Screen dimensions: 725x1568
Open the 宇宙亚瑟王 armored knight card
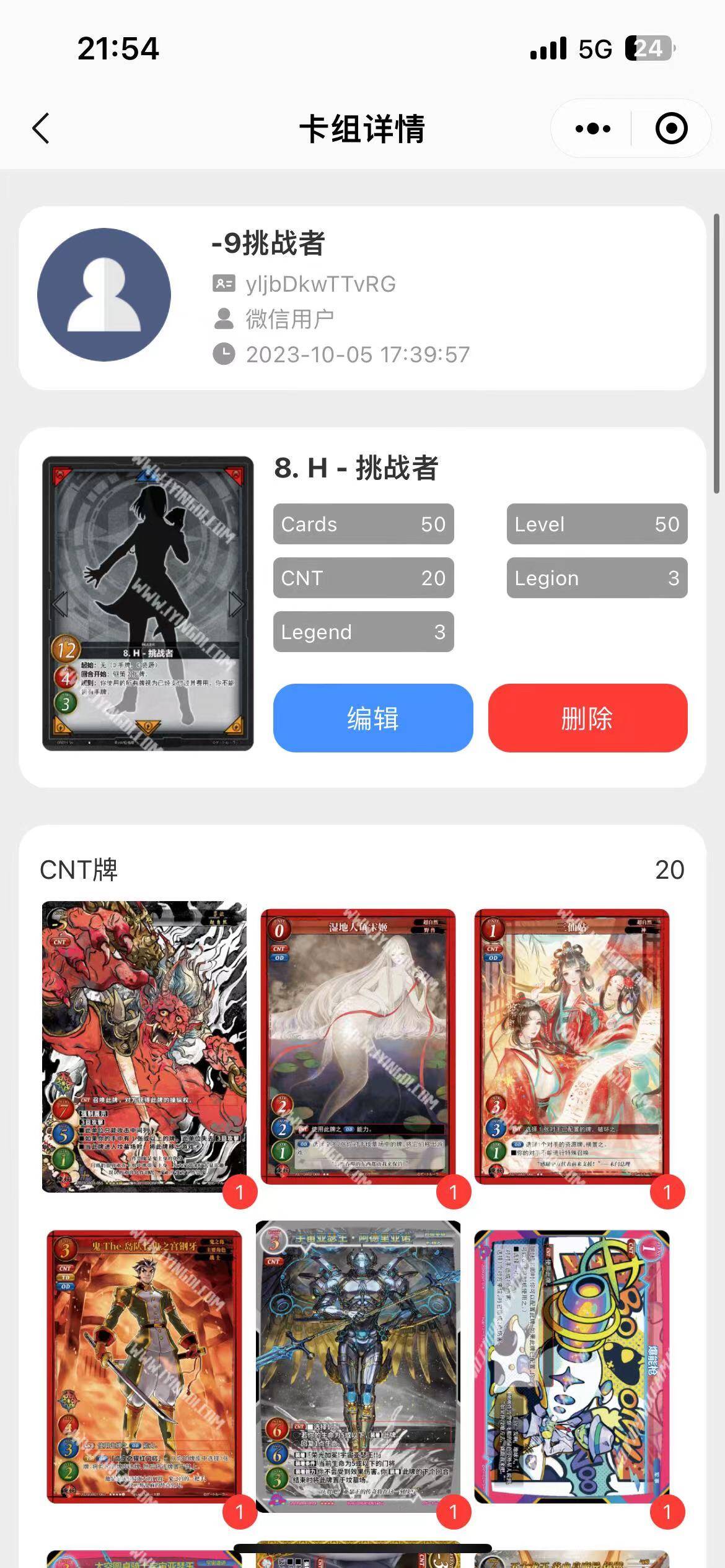[x=358, y=1366]
